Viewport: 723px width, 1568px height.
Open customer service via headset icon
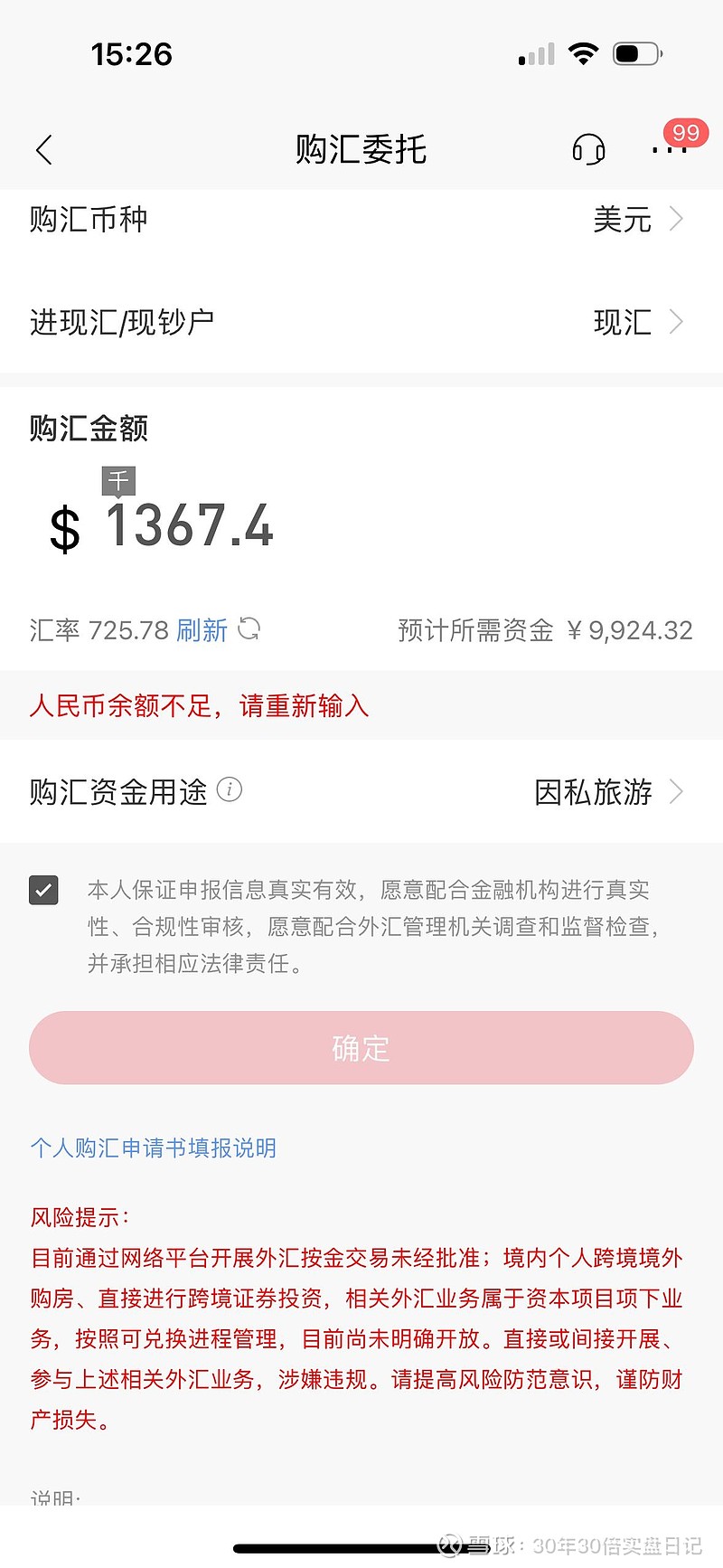[588, 150]
